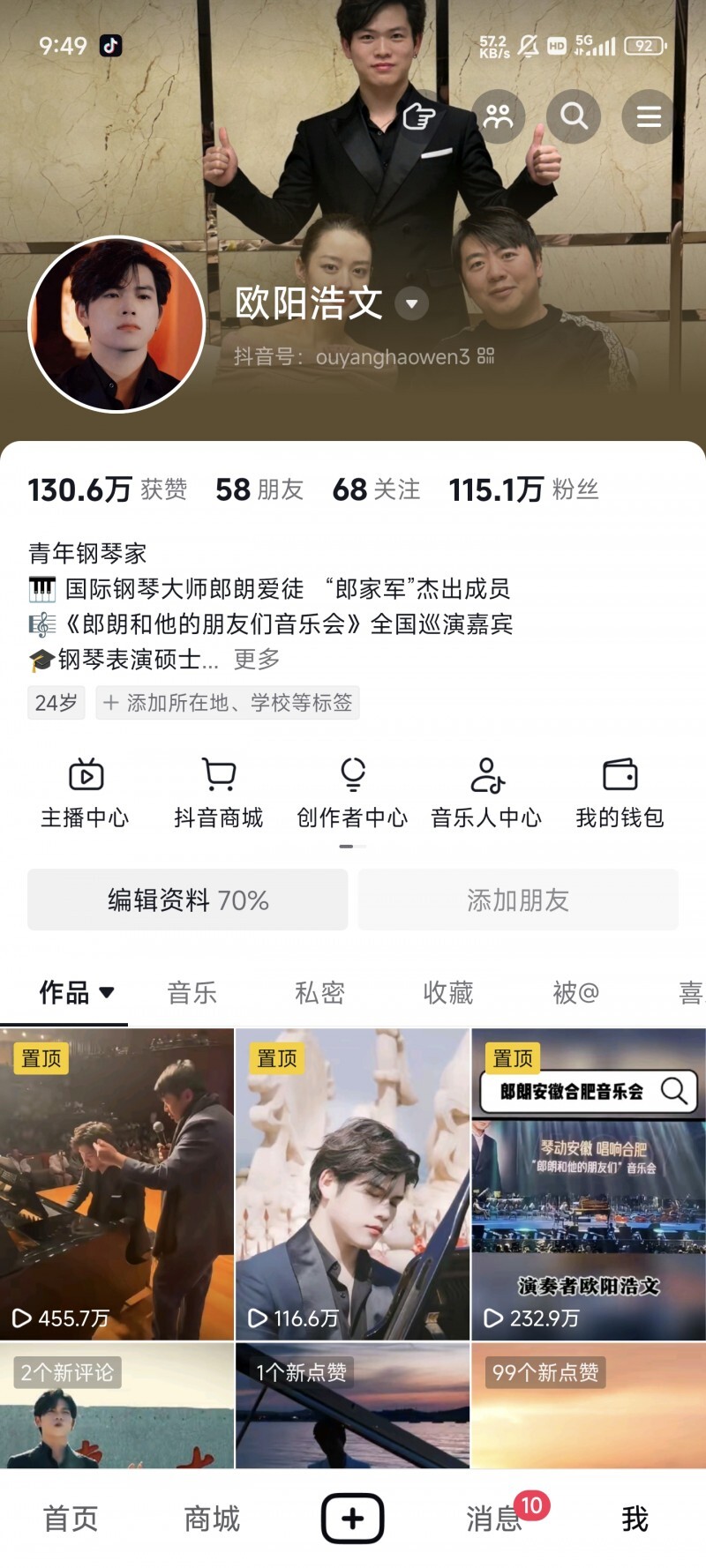Expand bio with 更多

coord(257,659)
